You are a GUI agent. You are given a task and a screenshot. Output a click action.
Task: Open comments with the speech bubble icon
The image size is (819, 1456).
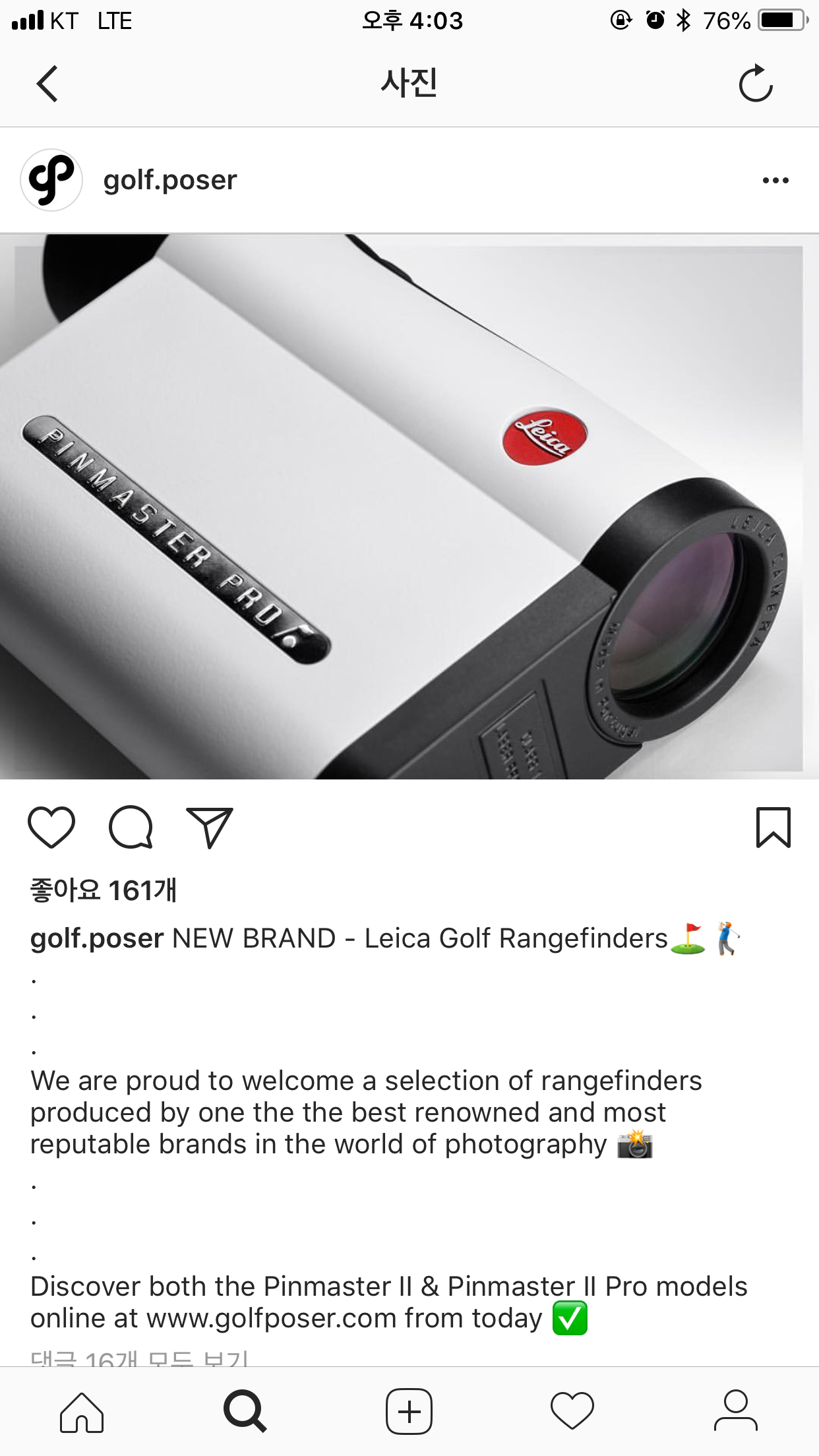point(131,827)
